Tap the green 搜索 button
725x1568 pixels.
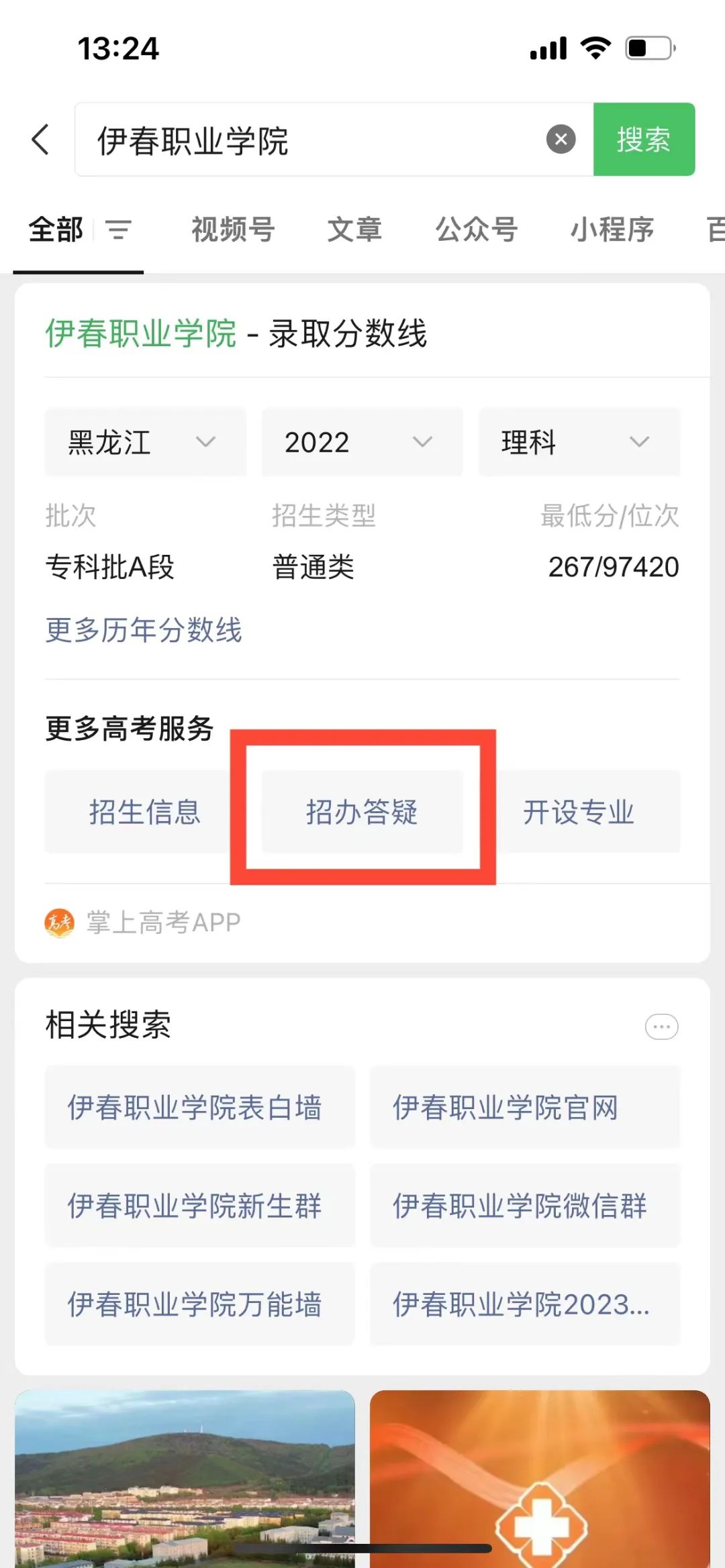point(643,140)
